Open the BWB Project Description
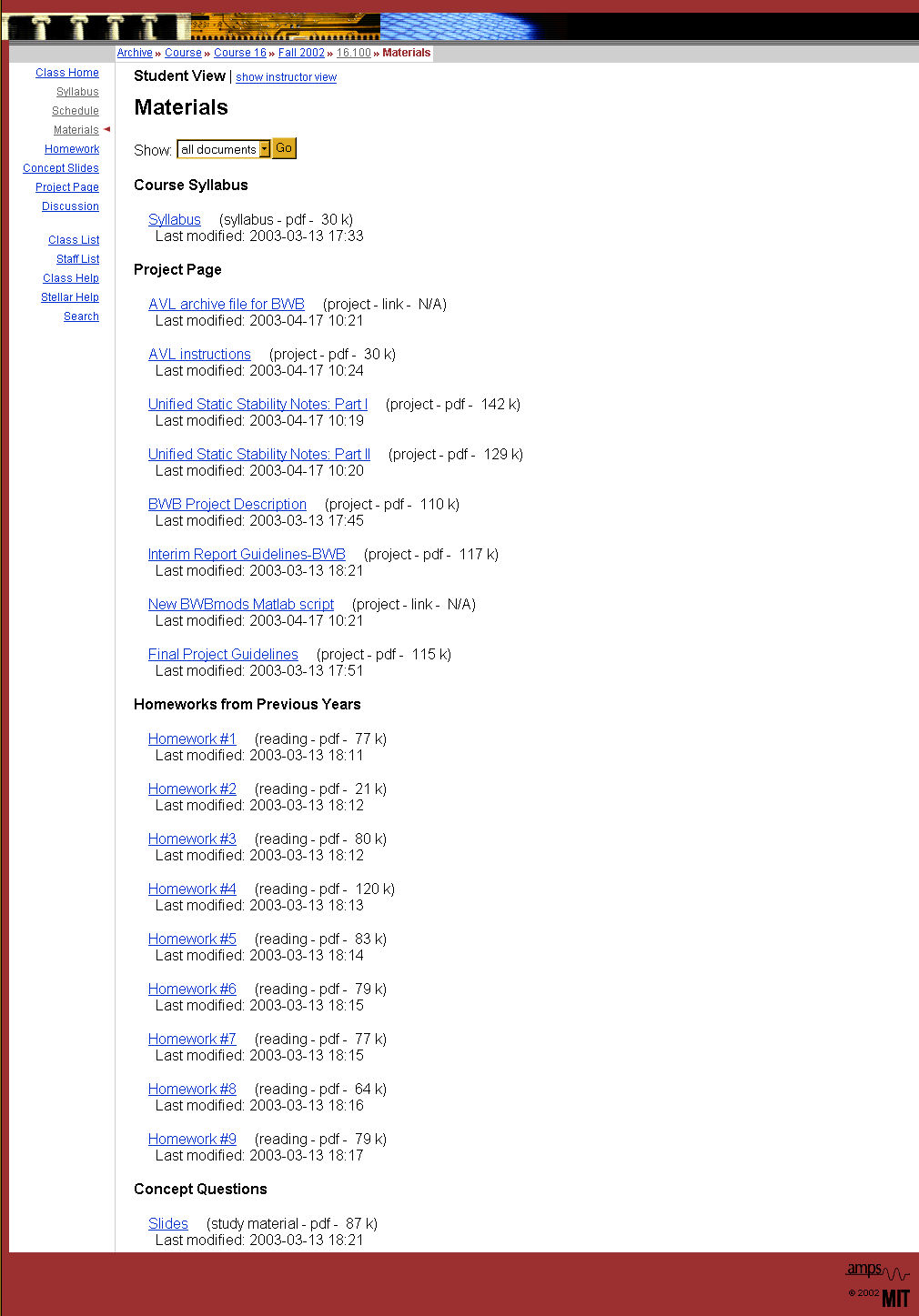The width and height of the screenshot is (919, 1316). (227, 505)
